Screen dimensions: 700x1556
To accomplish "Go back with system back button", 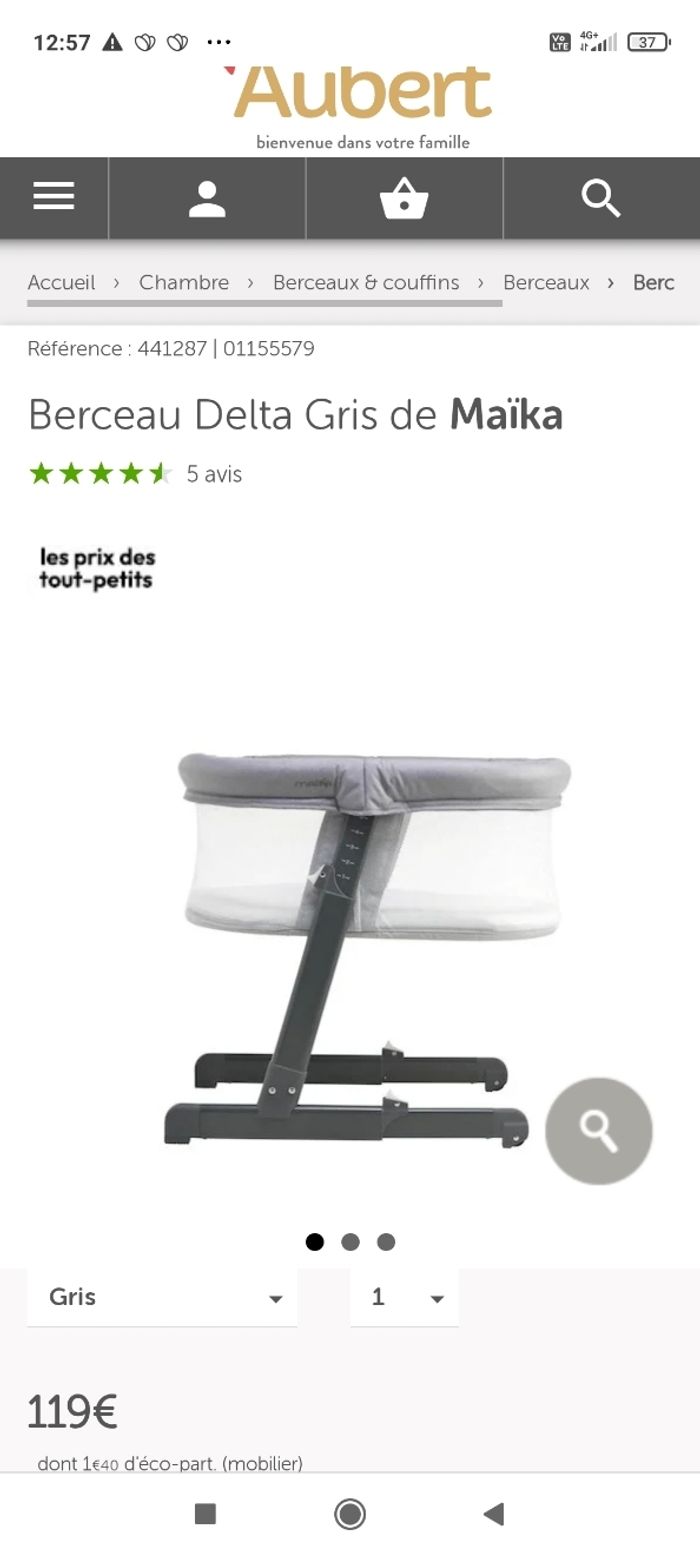I will pyautogui.click(x=493, y=1514).
